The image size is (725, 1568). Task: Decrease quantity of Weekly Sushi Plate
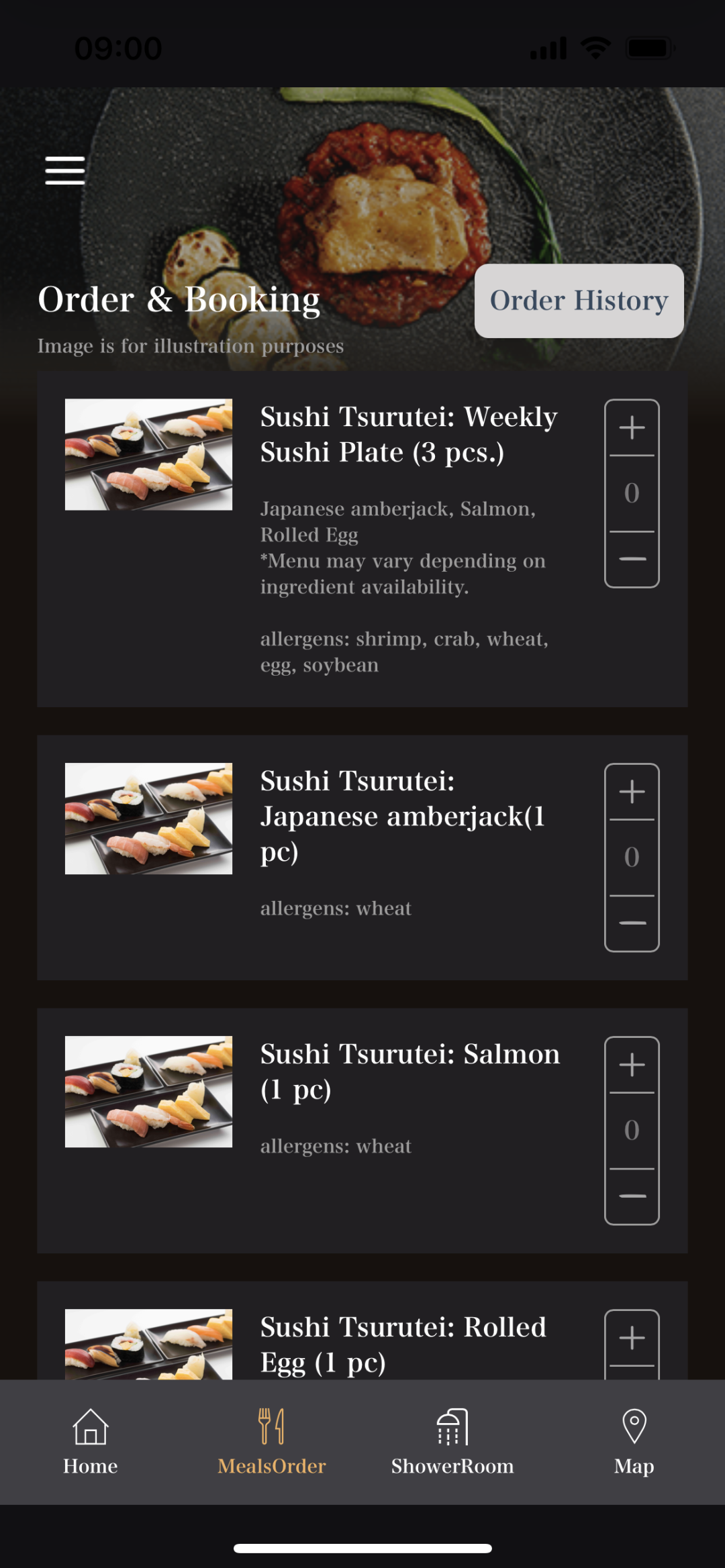tap(632, 559)
